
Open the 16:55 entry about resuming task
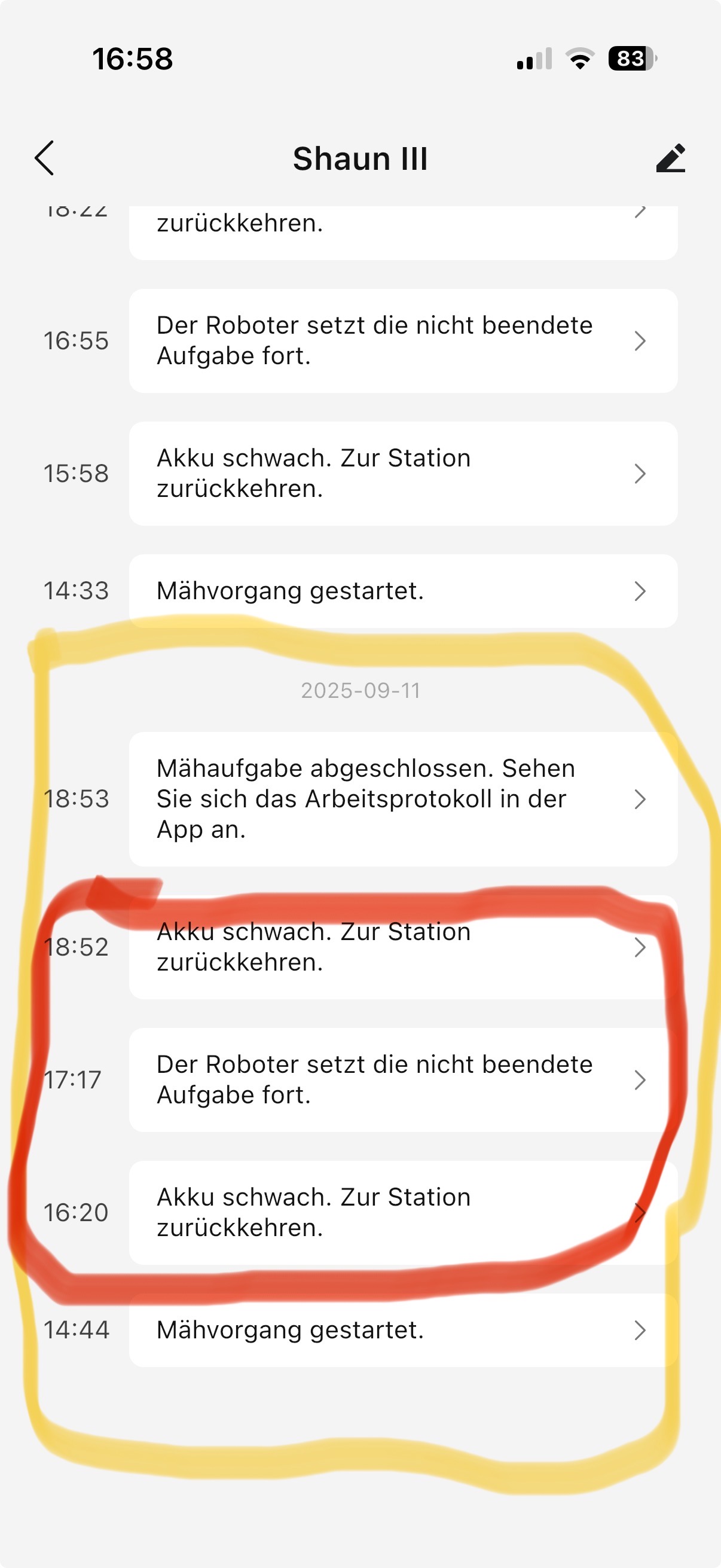(403, 341)
